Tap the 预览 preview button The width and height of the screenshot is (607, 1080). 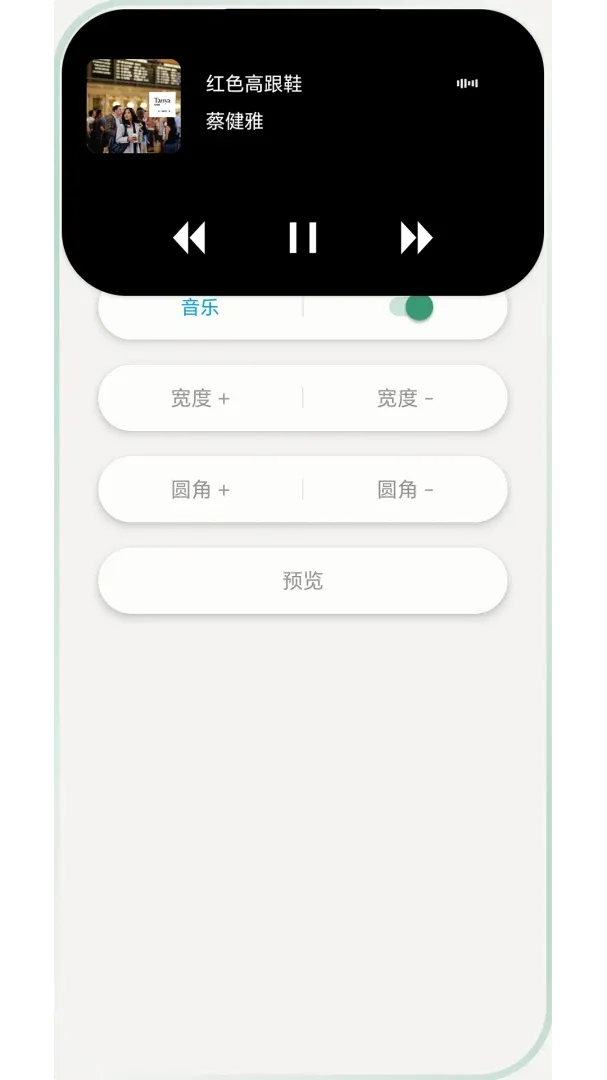click(x=303, y=581)
